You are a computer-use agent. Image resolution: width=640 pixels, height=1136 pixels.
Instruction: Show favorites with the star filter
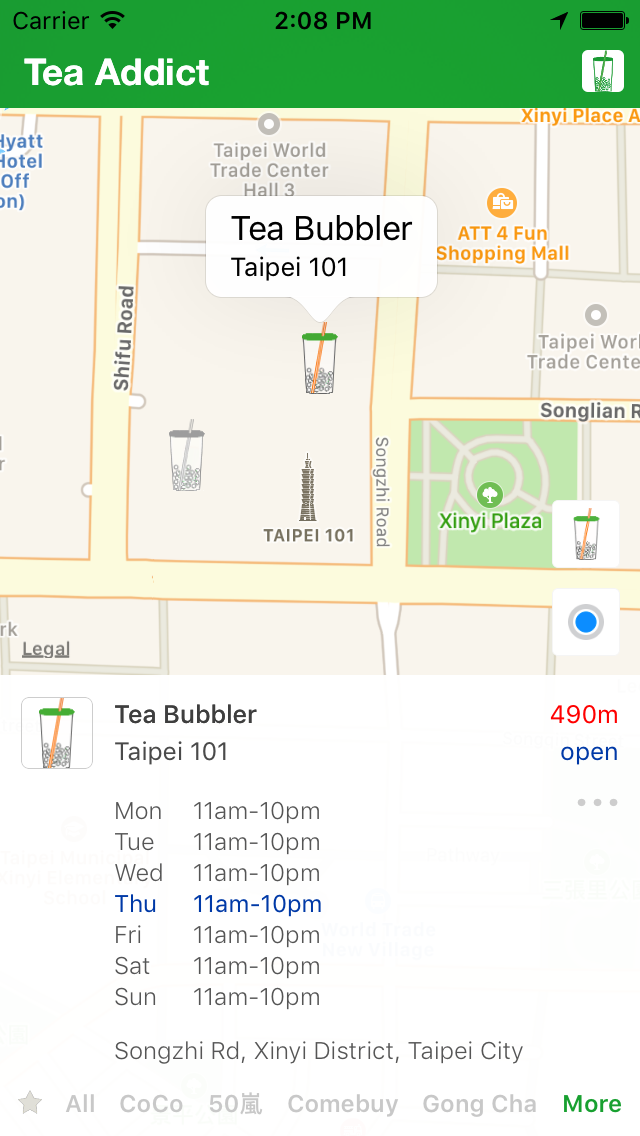31,1103
